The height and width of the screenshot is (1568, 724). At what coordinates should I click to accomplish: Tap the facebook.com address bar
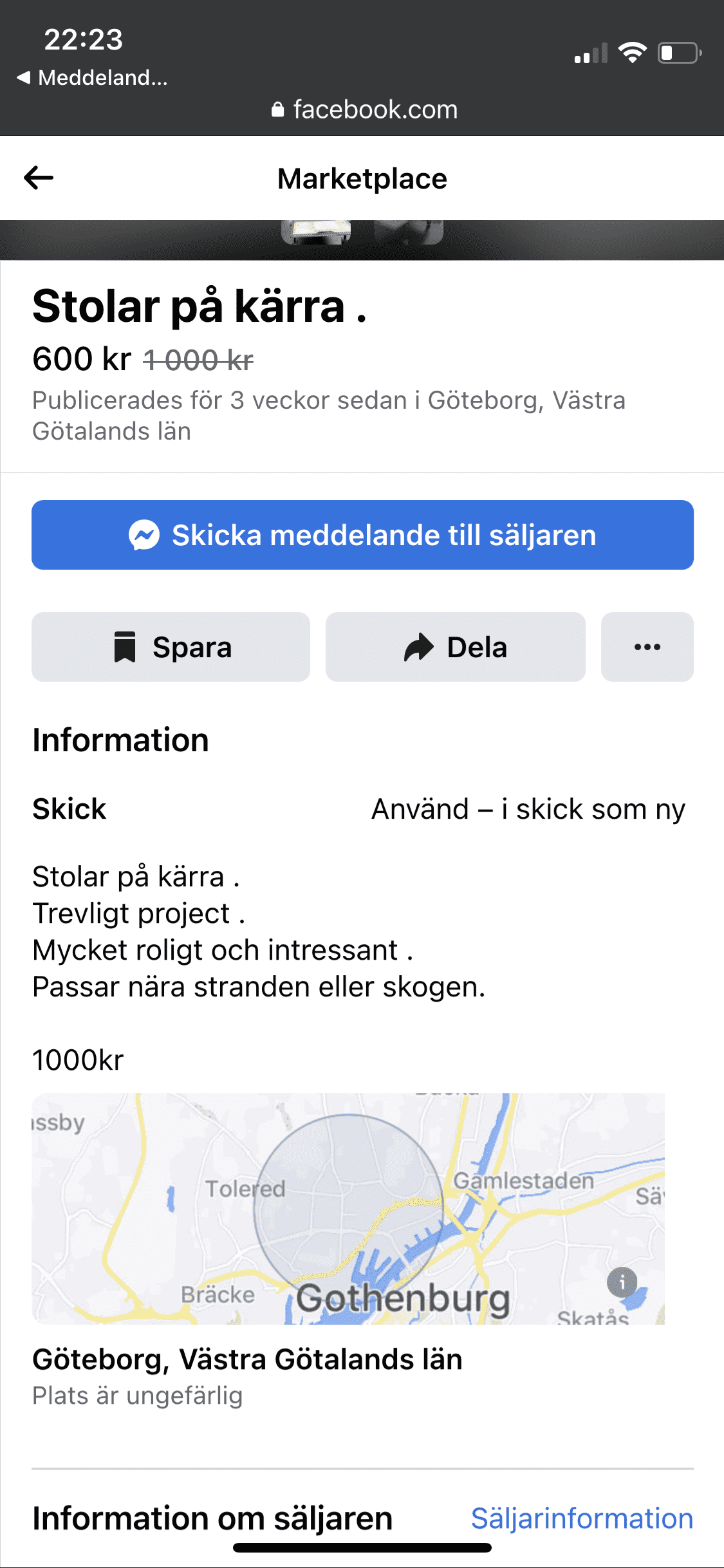[x=364, y=110]
